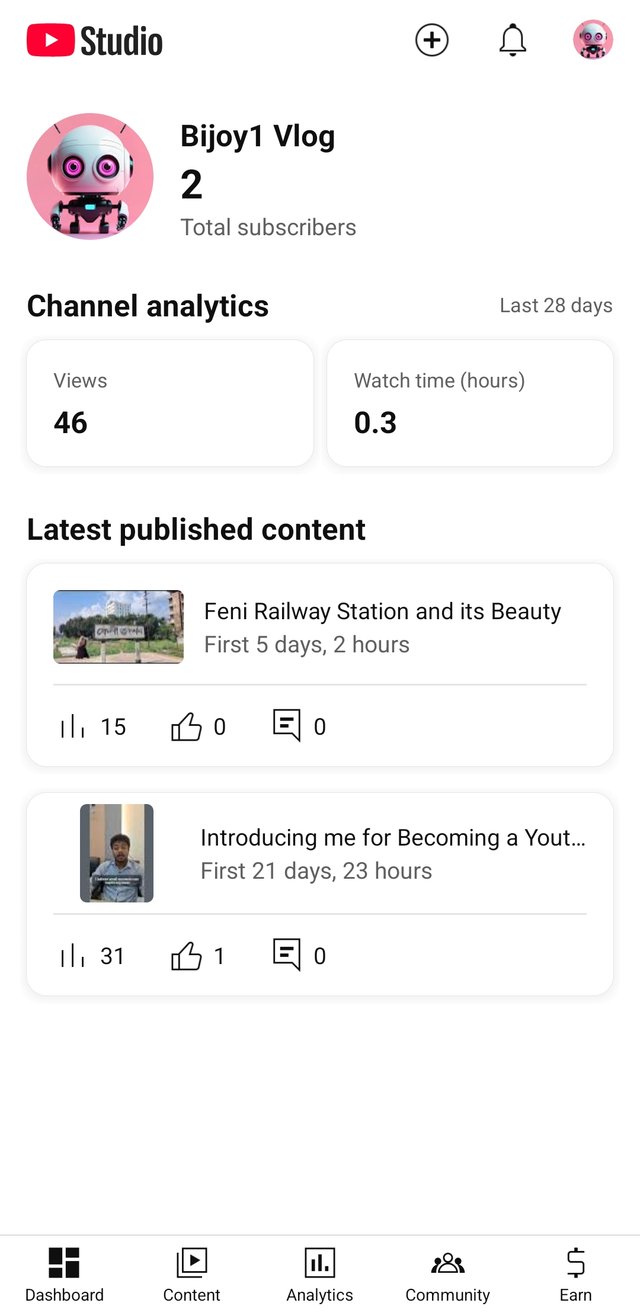
Task: Switch to the Content tab
Action: pos(191,1275)
